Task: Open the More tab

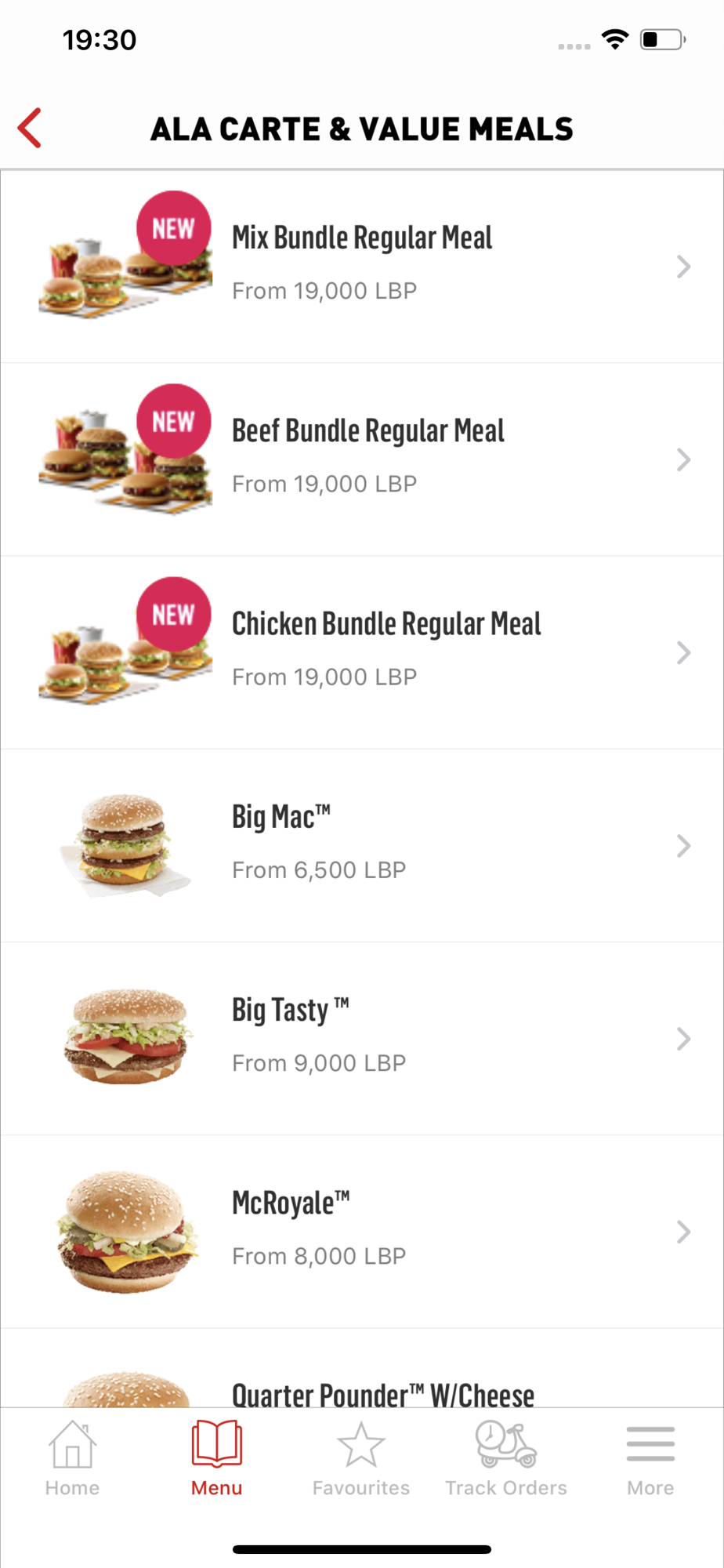Action: click(650, 1460)
